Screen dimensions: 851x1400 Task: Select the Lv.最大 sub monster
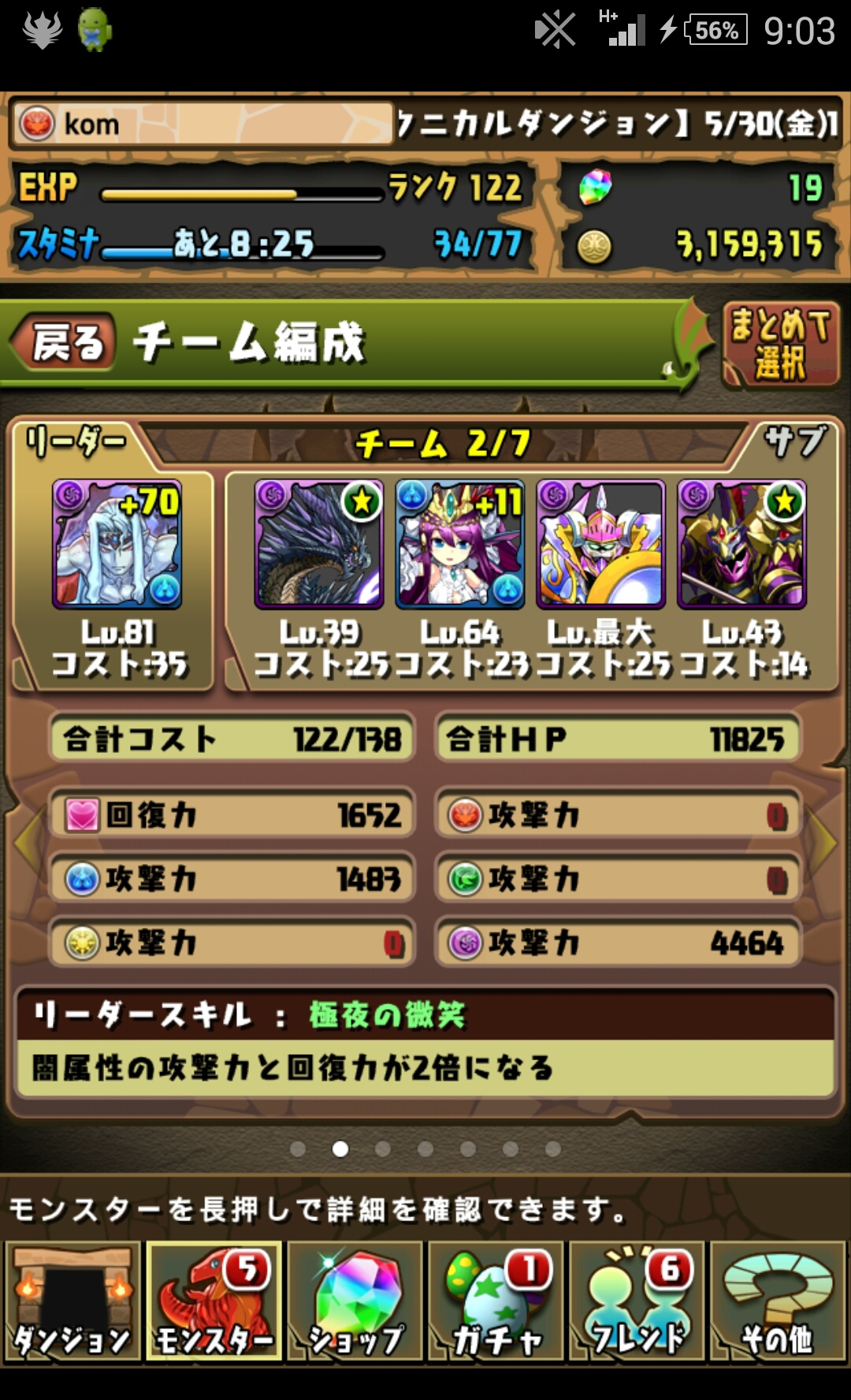click(x=601, y=544)
